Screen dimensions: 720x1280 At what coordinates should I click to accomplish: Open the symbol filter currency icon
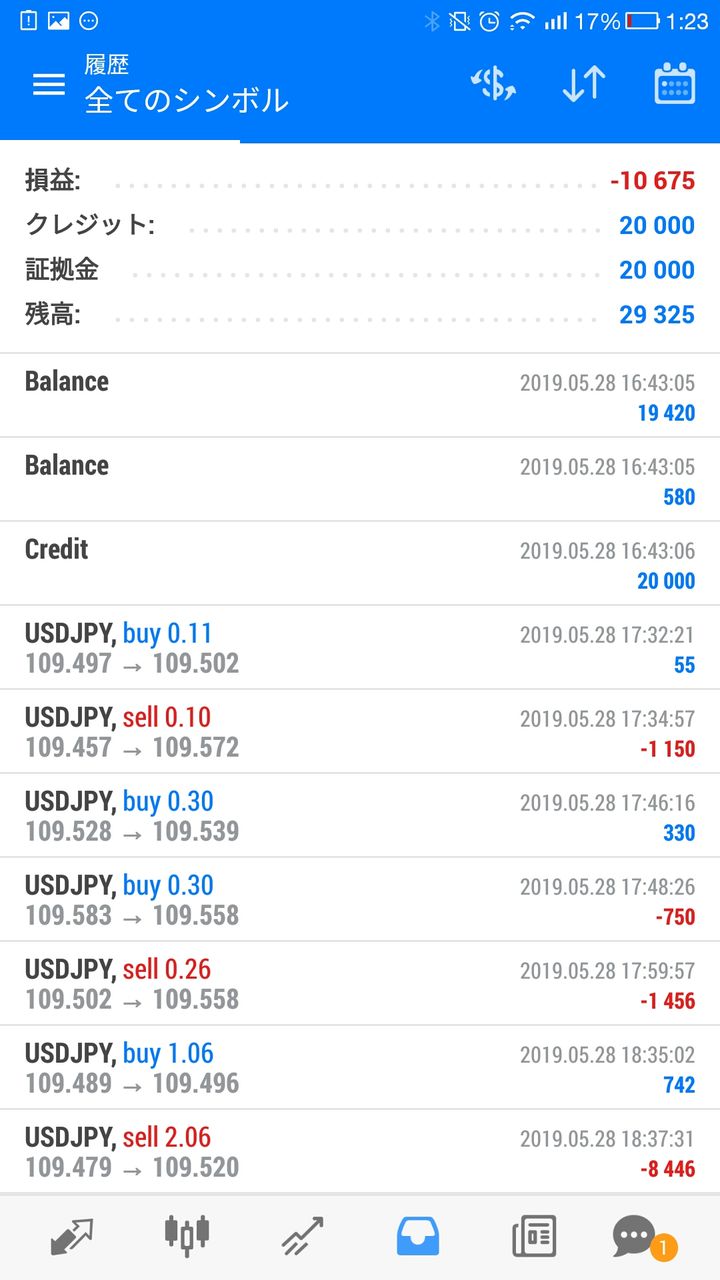point(493,85)
